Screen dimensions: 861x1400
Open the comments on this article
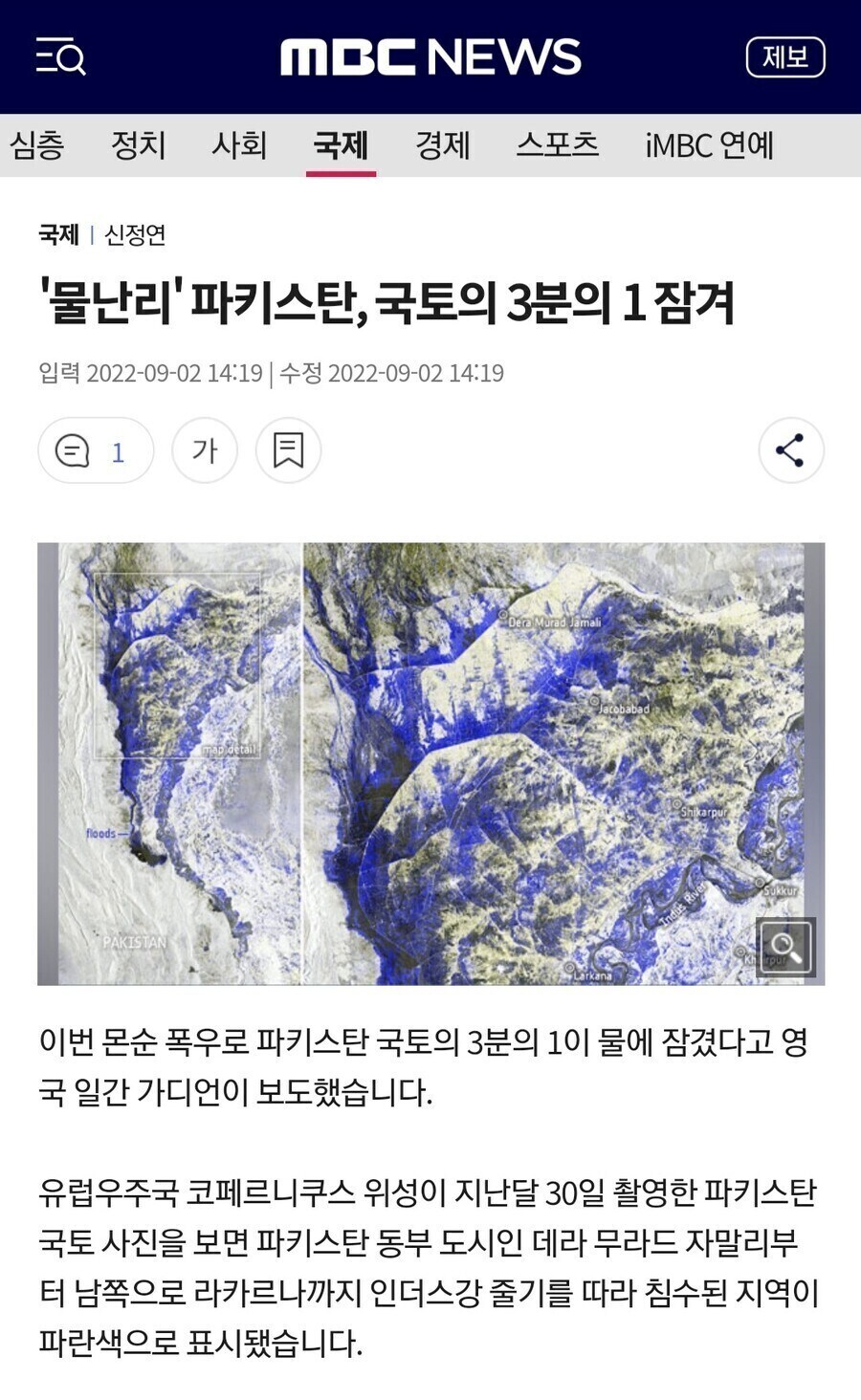click(95, 450)
